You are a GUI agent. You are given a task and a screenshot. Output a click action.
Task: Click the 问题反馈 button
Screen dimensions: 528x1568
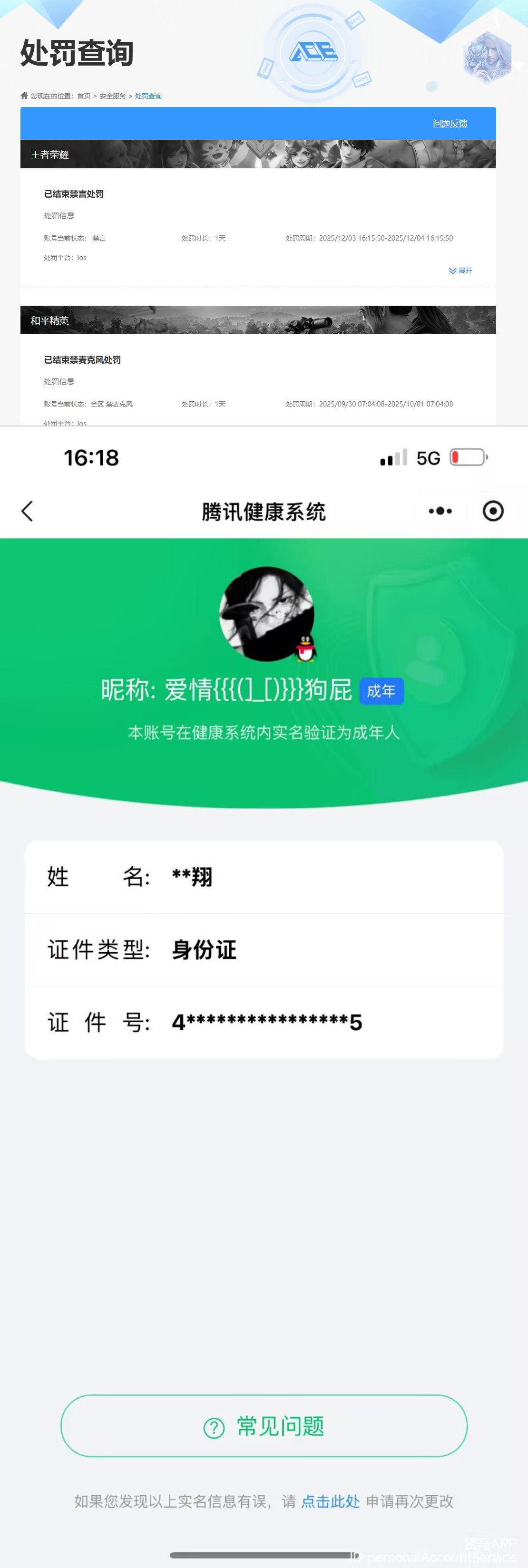click(450, 123)
